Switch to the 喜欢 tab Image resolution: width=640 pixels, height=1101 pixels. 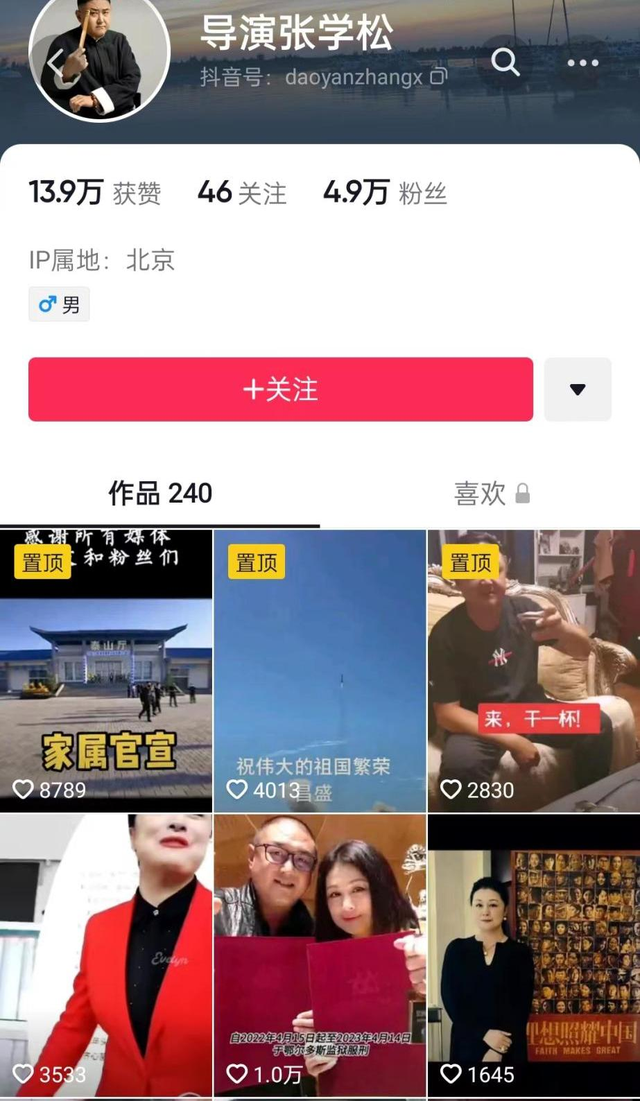pyautogui.click(x=491, y=493)
